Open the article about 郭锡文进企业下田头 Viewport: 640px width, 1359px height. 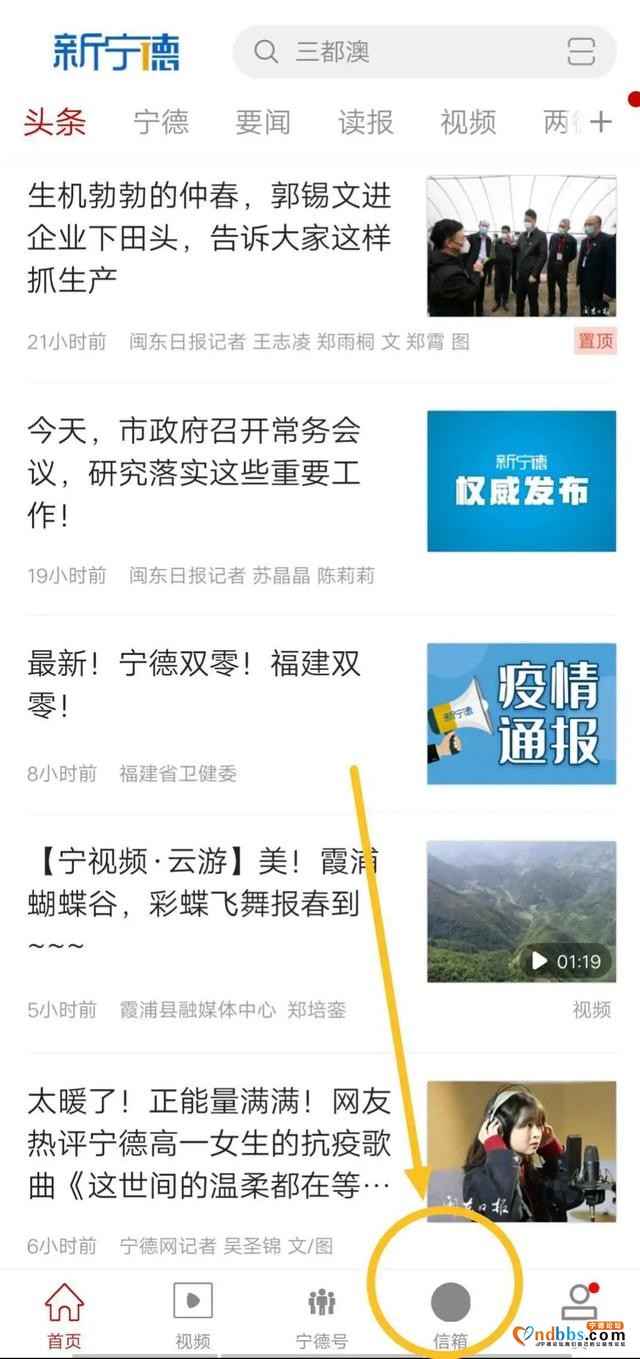click(209, 238)
